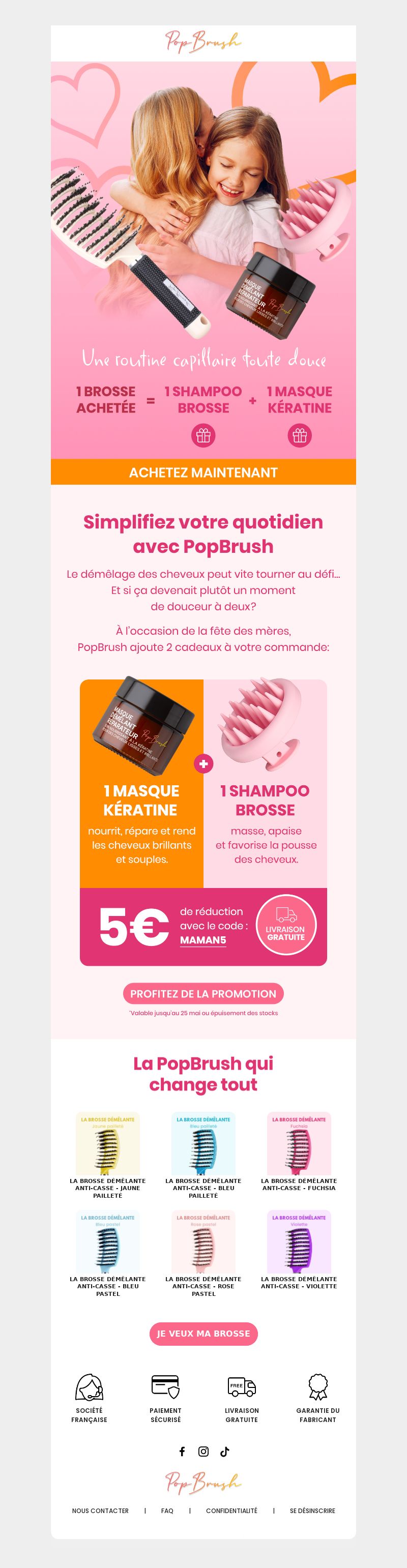The width and height of the screenshot is (407, 1568).
Task: Select PROFITEZ DE LA PROMOTION
Action: pyautogui.click(x=203, y=993)
